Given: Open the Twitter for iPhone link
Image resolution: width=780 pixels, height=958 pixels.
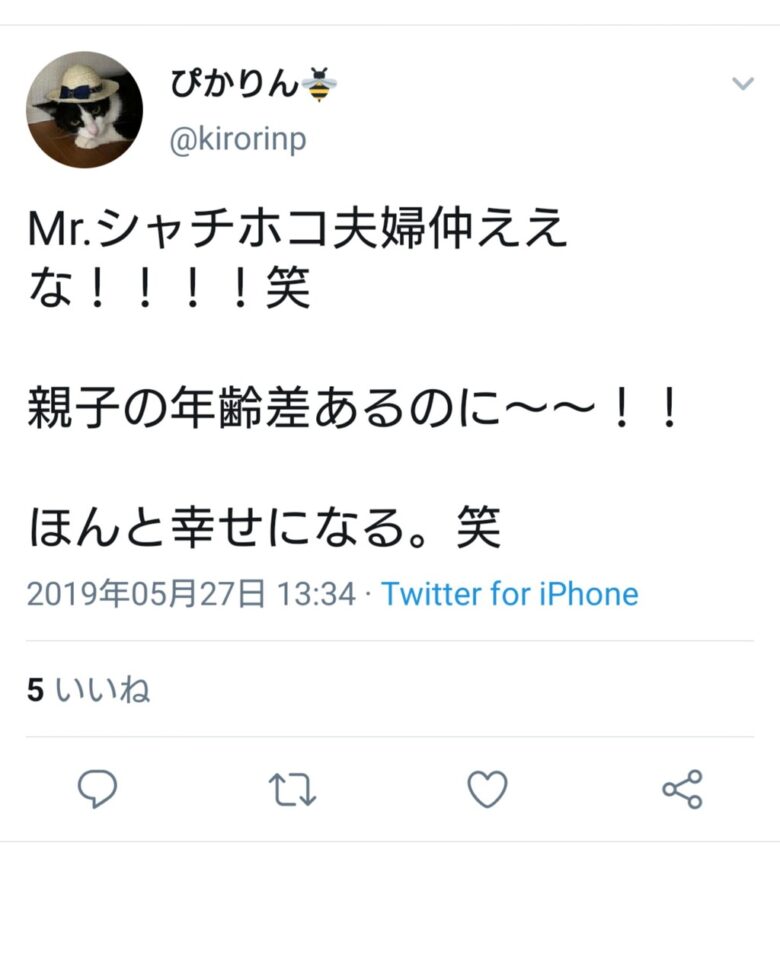Looking at the screenshot, I should pos(509,594).
